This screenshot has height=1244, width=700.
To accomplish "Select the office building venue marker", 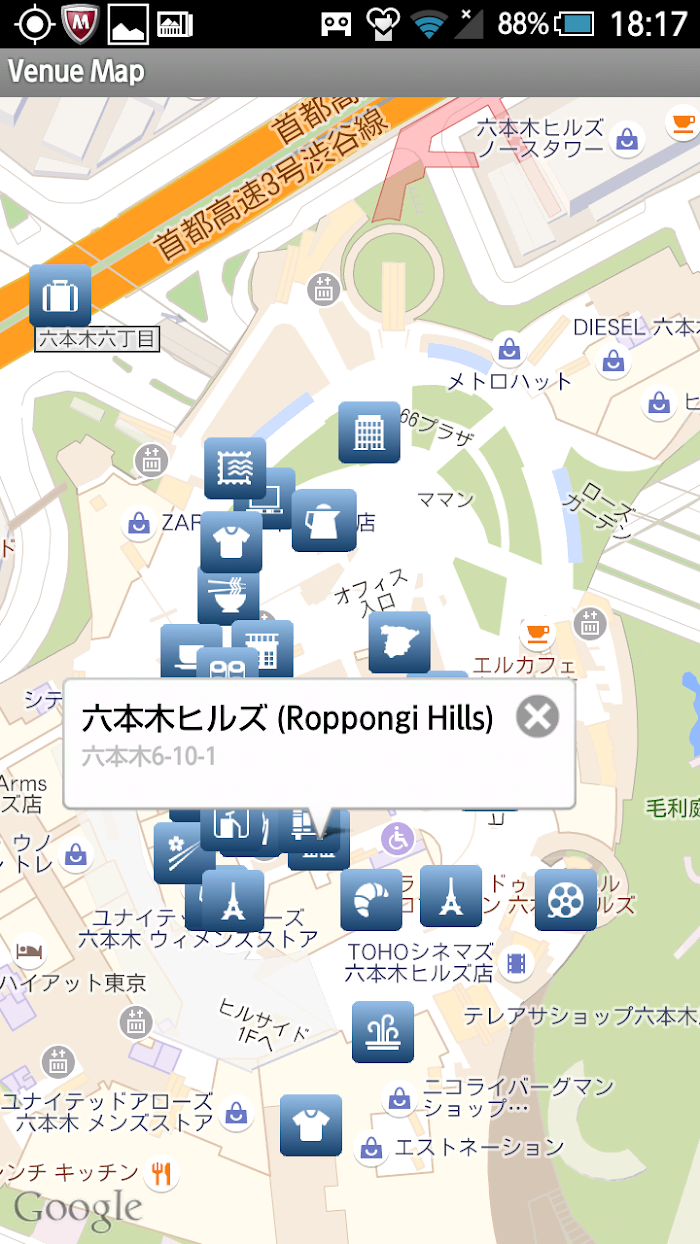I will pos(369,432).
